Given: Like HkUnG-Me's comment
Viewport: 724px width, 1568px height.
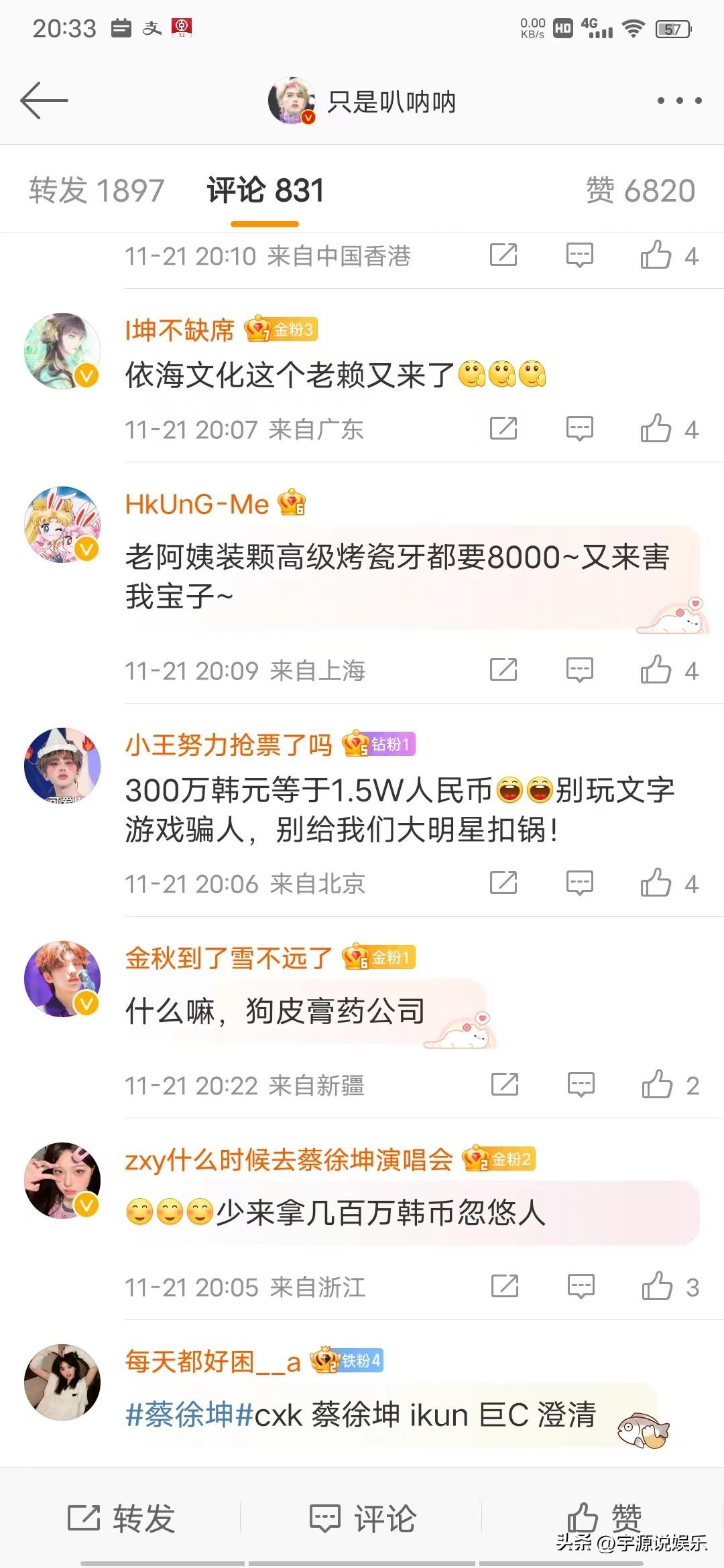Looking at the screenshot, I should (x=656, y=670).
